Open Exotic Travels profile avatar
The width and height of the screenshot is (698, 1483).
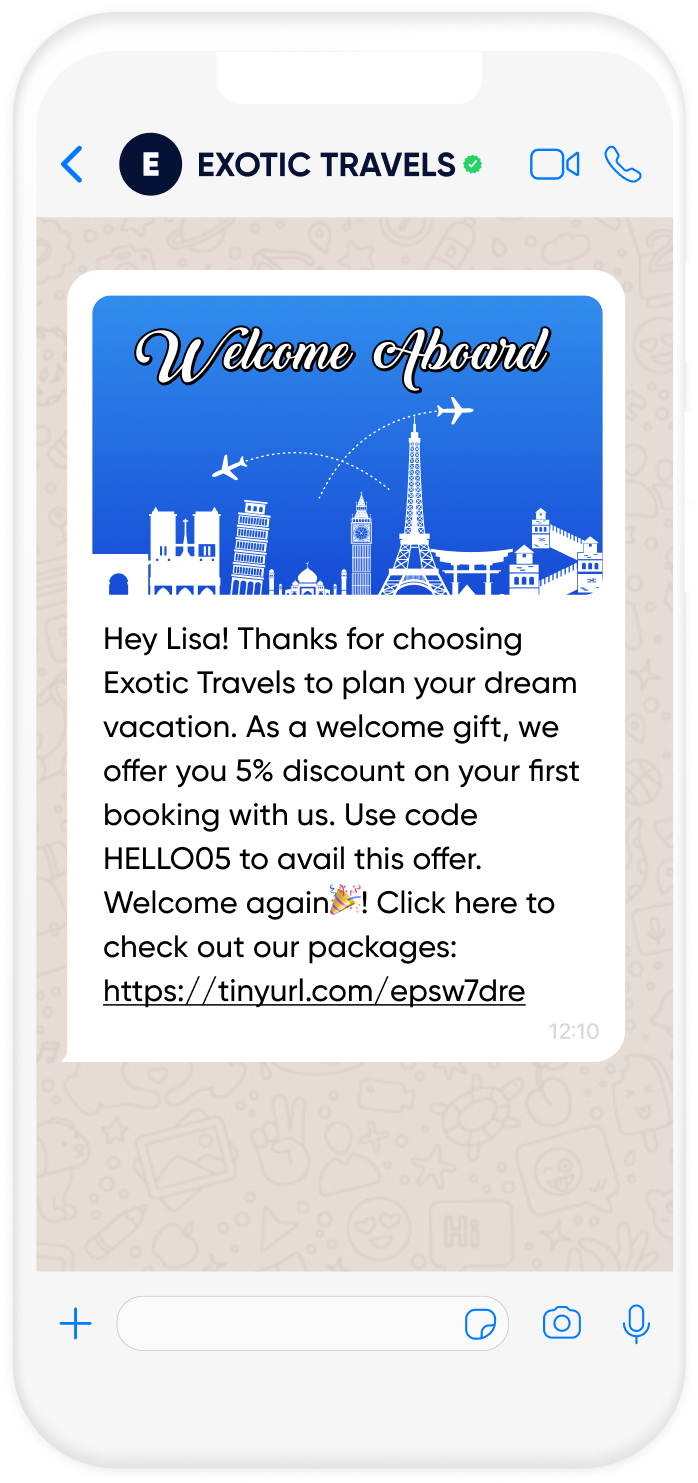[150, 164]
